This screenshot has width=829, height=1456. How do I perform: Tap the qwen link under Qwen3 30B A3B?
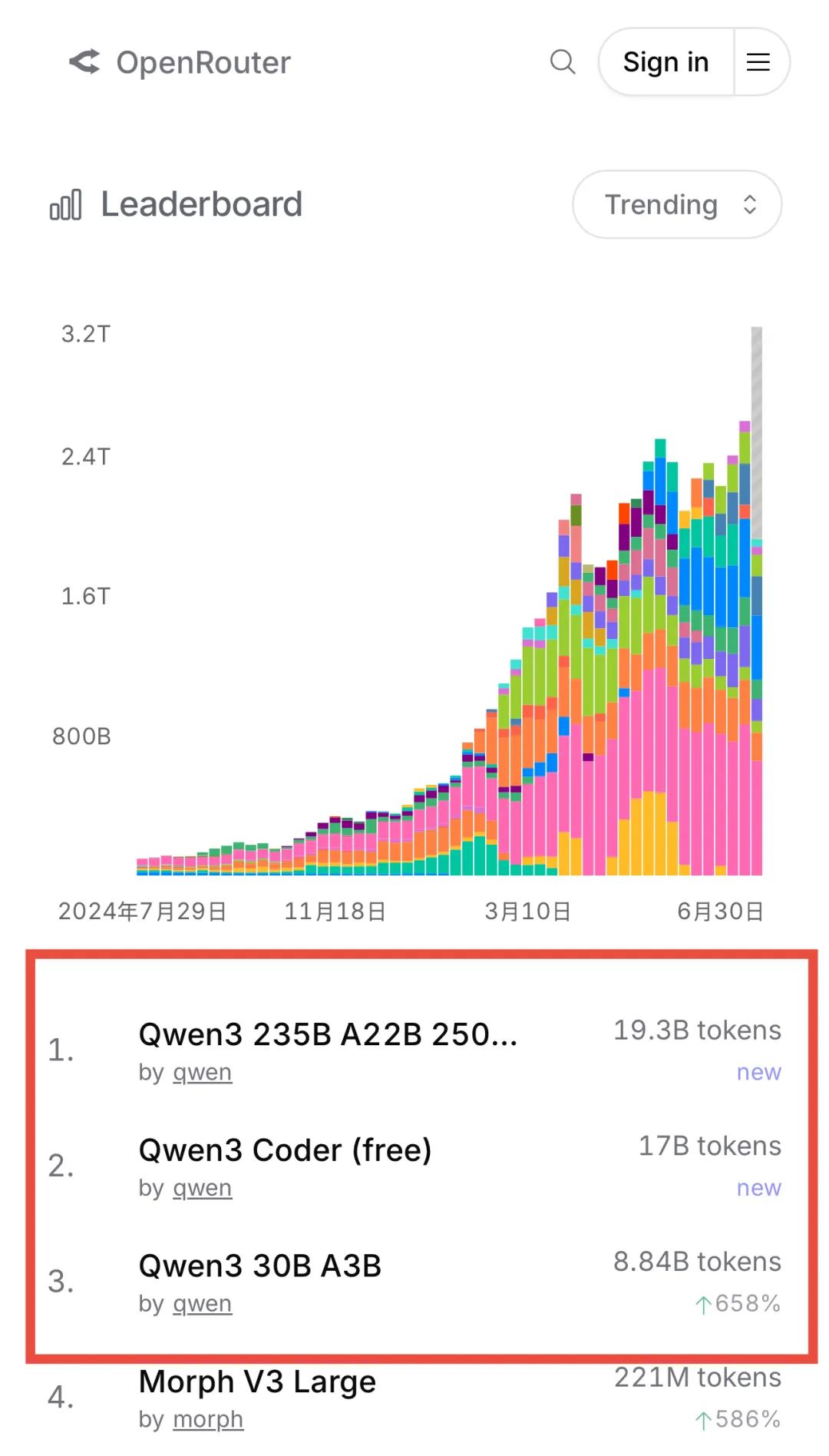click(202, 1304)
